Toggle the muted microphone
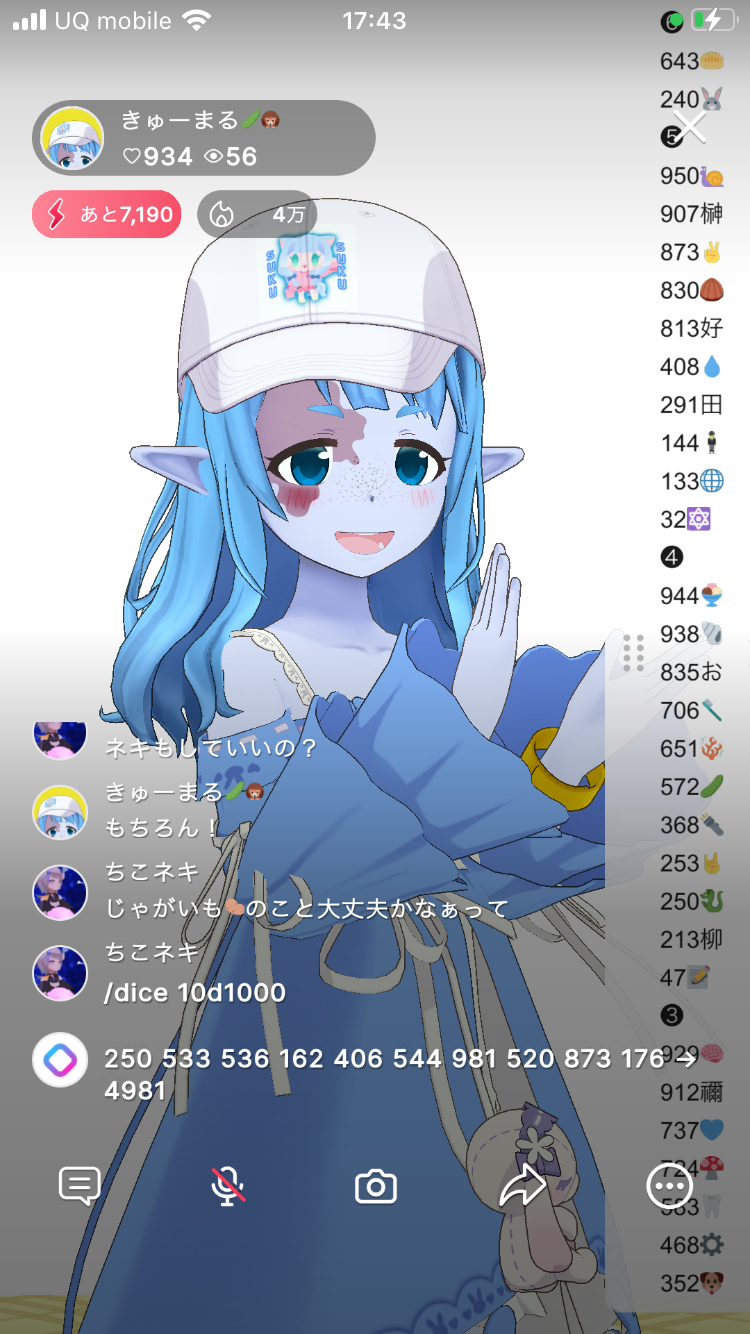 click(x=228, y=1187)
